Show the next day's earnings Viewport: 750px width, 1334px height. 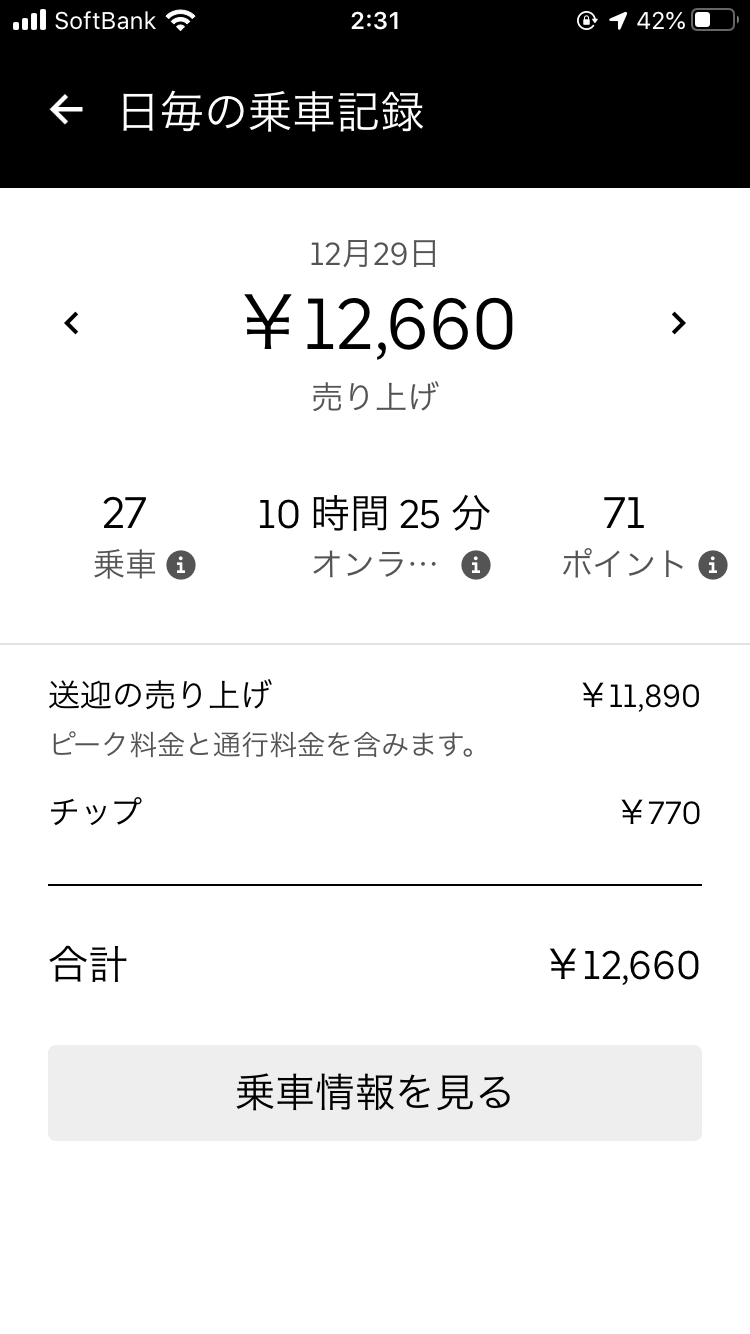tap(678, 323)
